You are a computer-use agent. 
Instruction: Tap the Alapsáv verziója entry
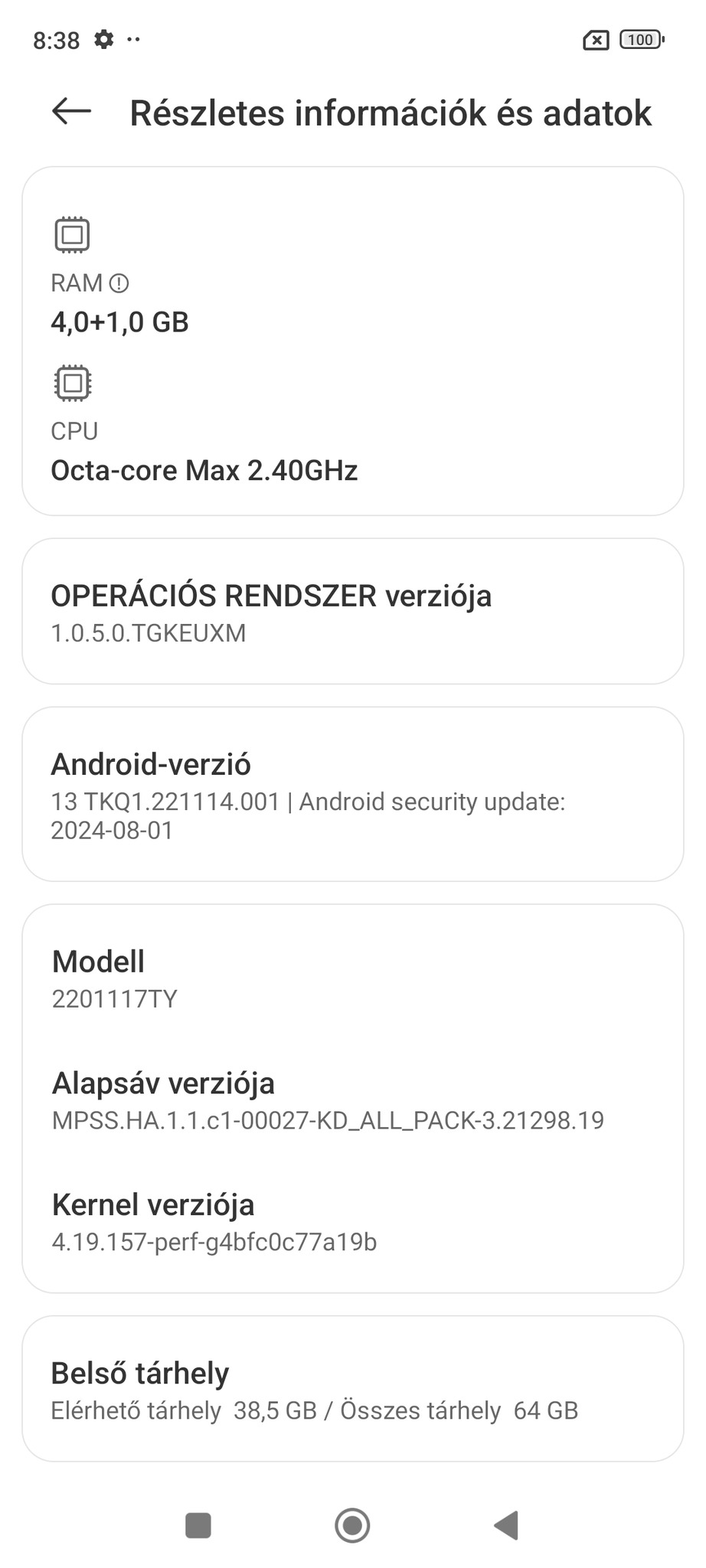352,1100
